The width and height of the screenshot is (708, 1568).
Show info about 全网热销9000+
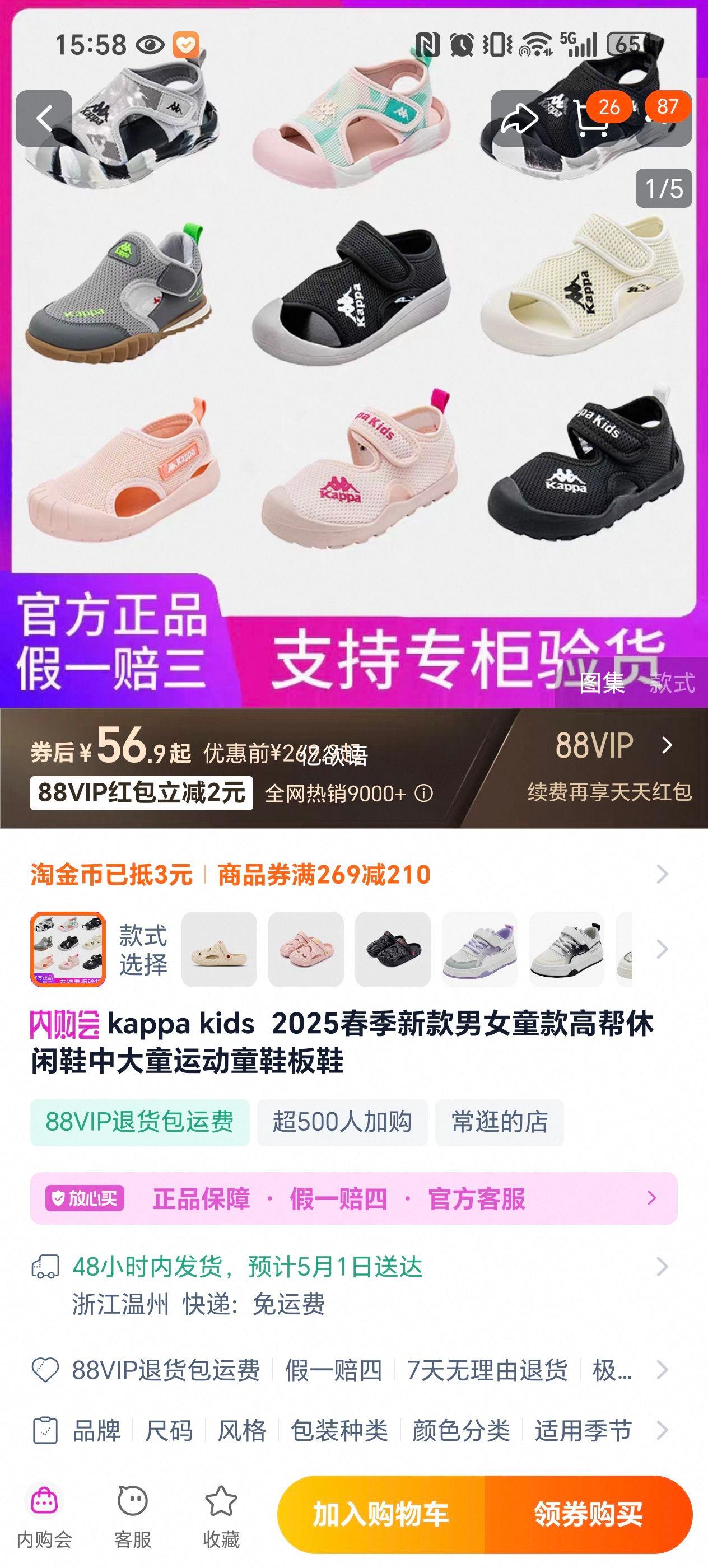(x=423, y=793)
